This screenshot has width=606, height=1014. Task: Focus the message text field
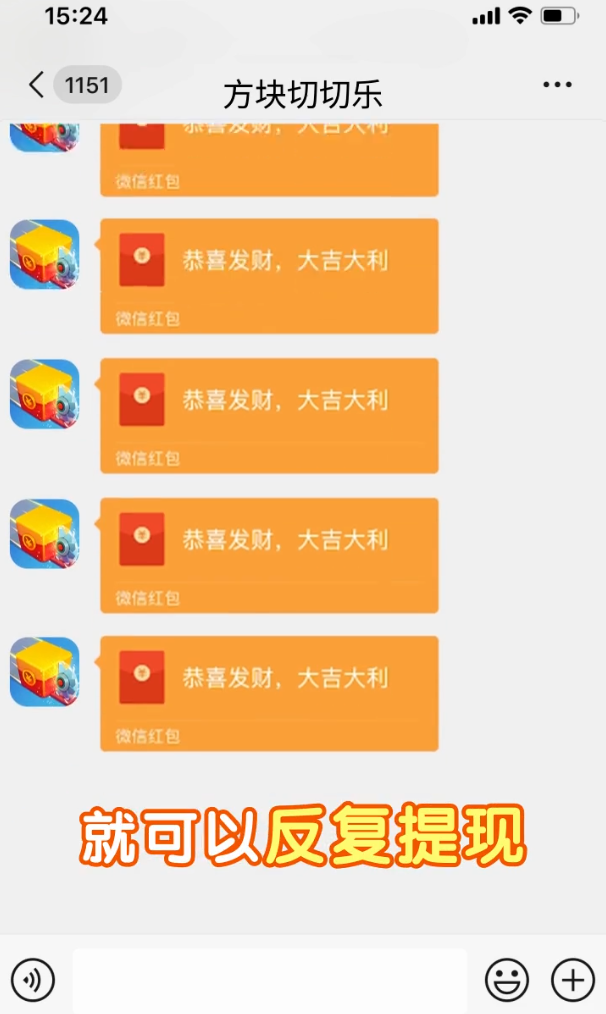pyautogui.click(x=270, y=980)
